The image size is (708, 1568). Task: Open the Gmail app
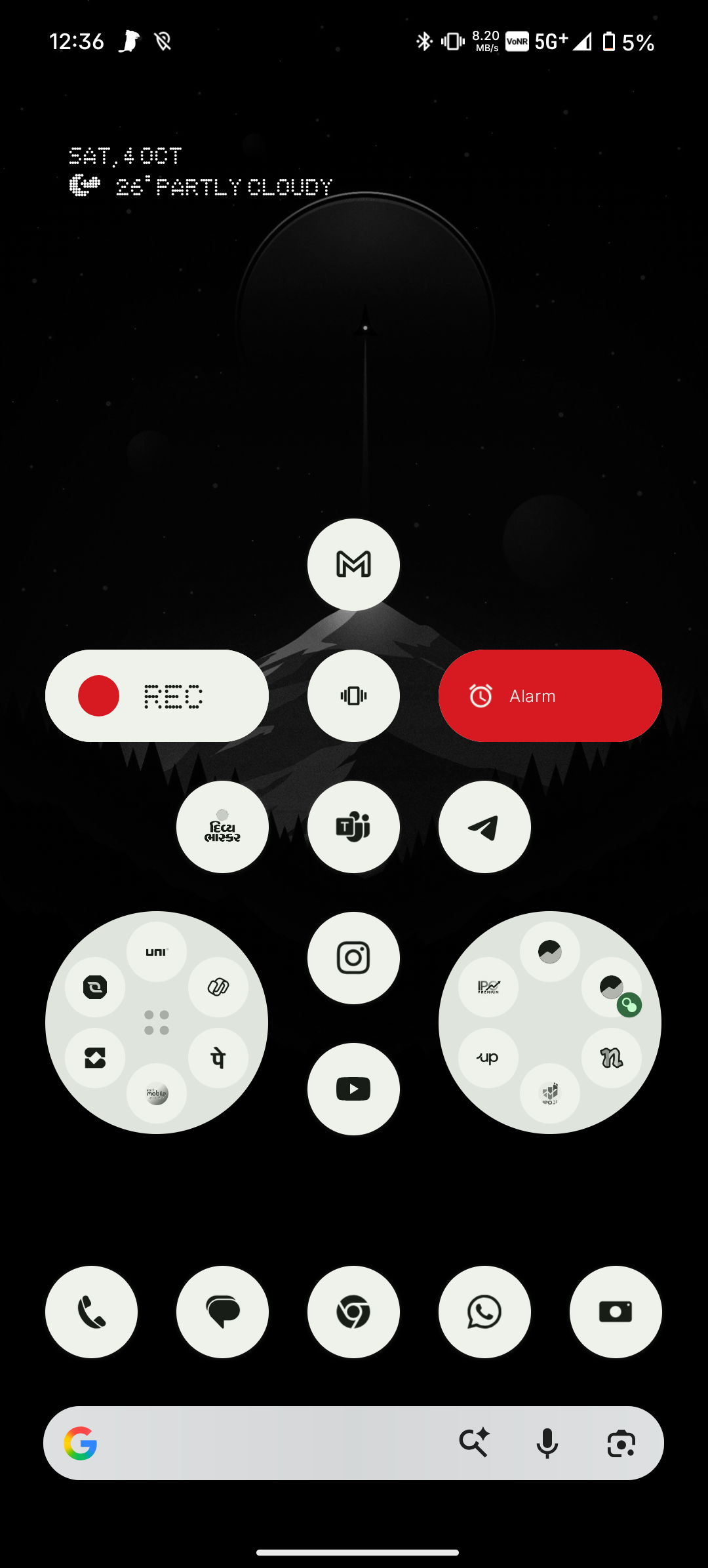coord(353,564)
